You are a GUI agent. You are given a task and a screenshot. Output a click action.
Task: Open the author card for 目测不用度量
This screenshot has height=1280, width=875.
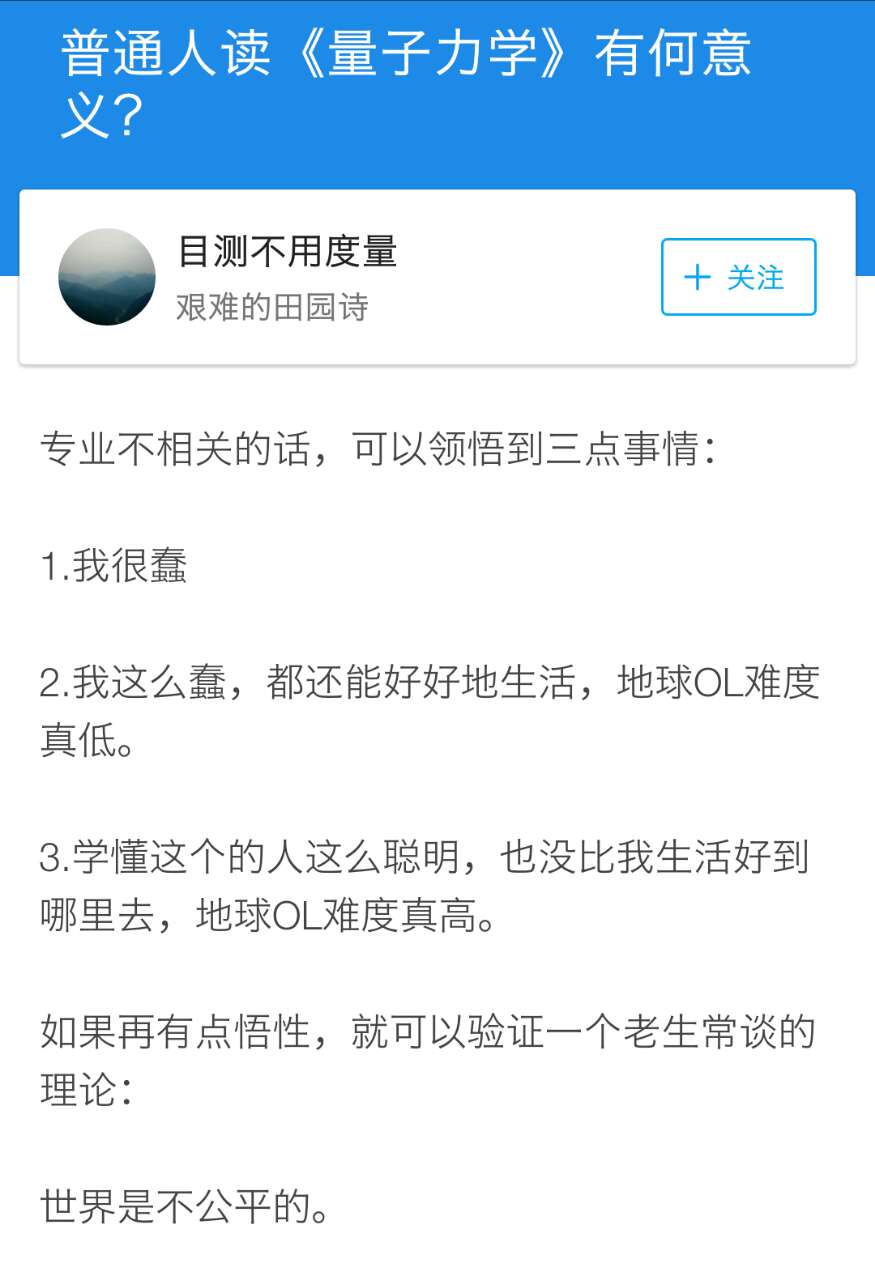click(288, 252)
